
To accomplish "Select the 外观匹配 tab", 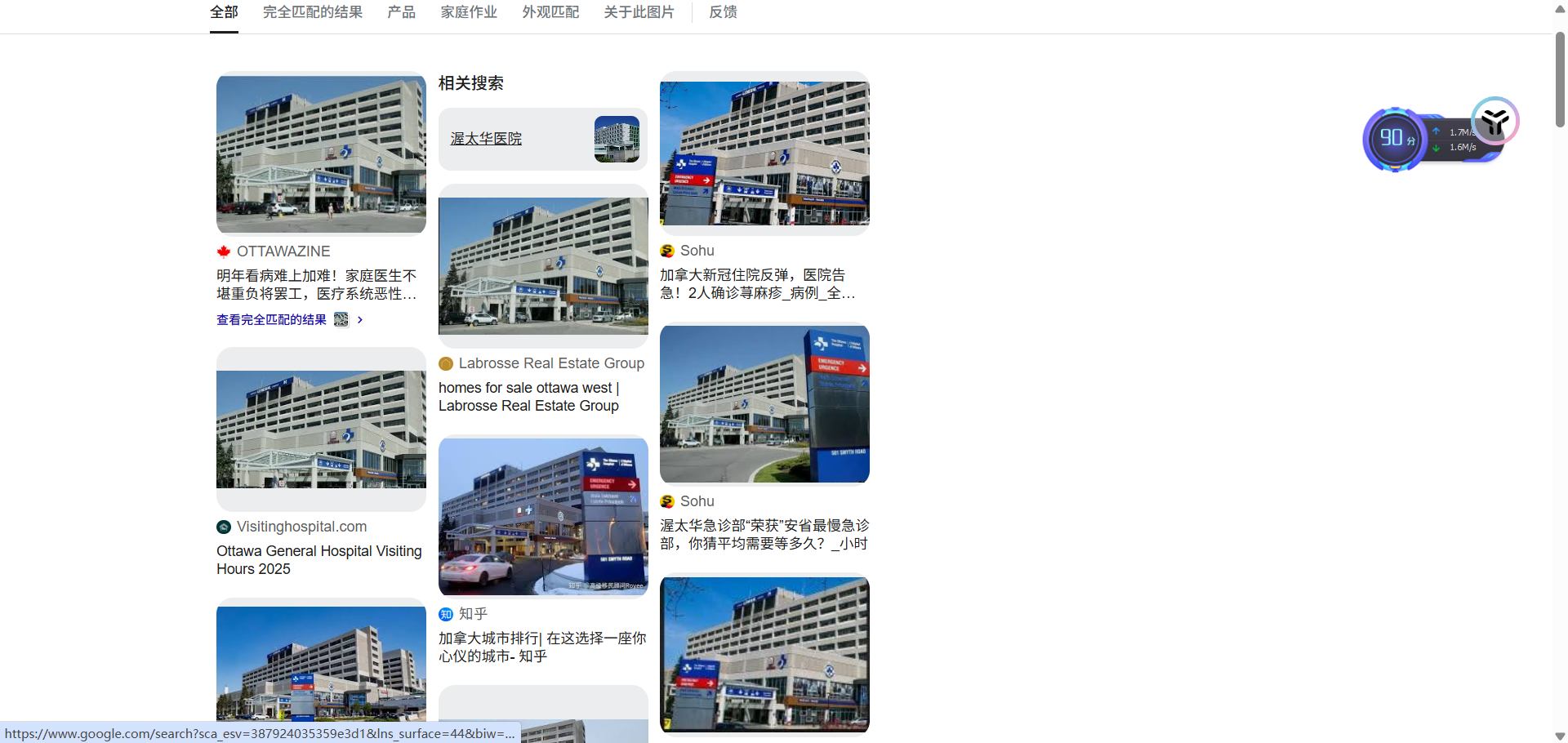I will [550, 12].
